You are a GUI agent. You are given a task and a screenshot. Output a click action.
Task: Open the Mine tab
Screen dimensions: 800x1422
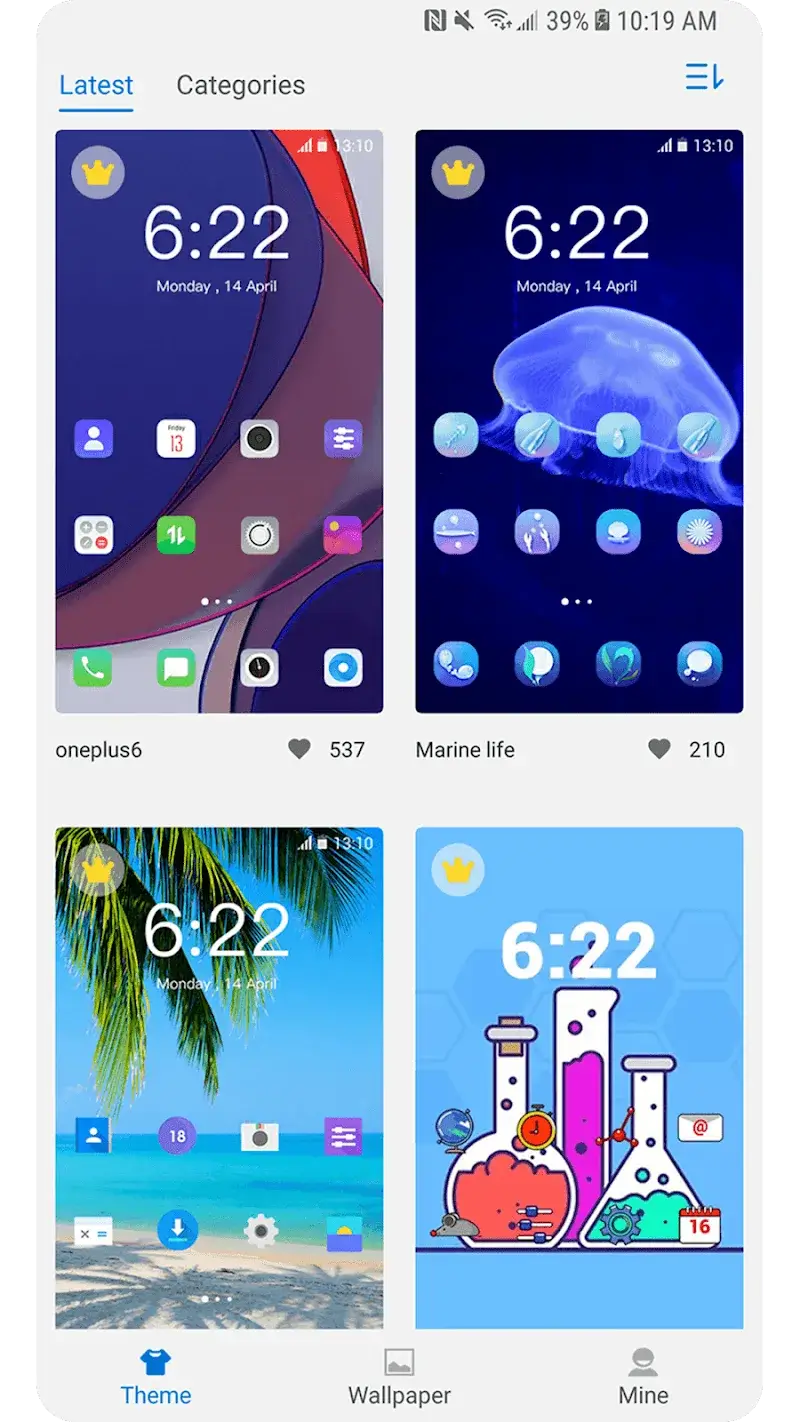click(643, 1377)
